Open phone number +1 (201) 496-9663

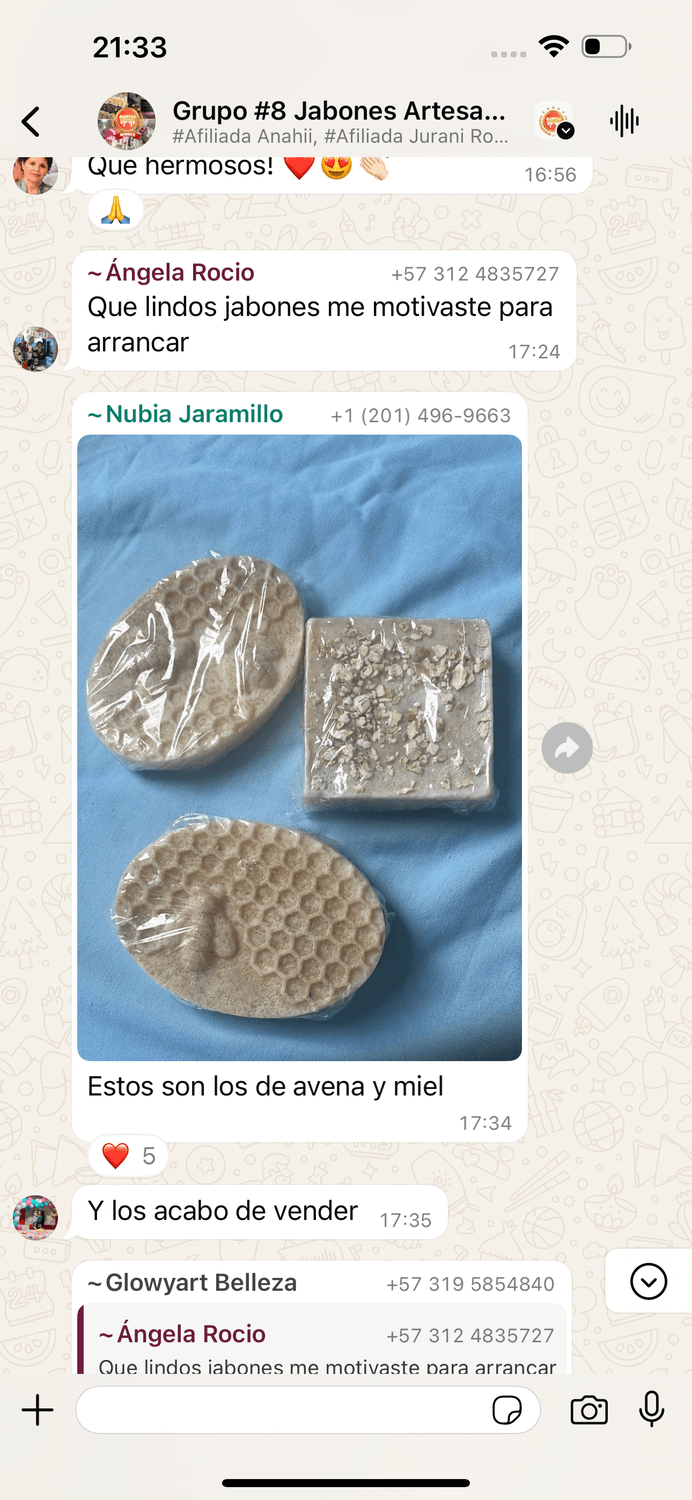point(420,415)
